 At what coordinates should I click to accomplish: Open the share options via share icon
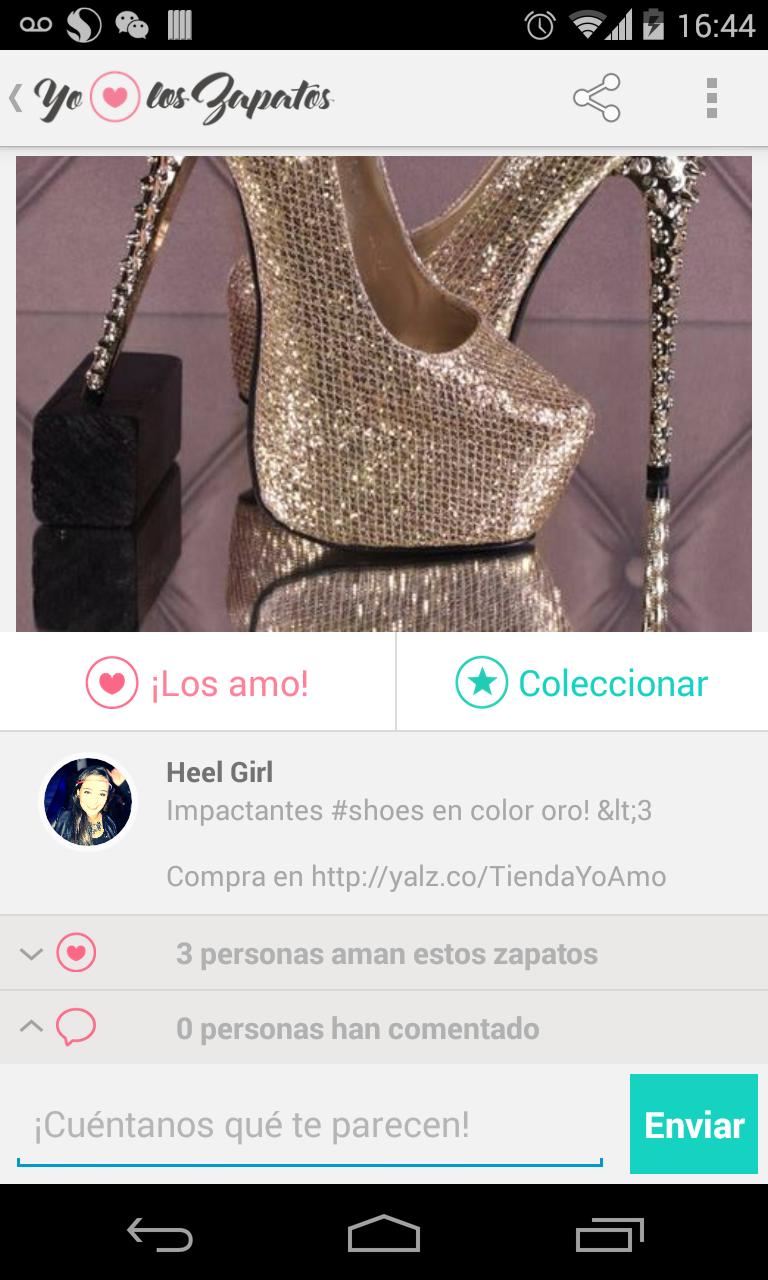point(595,98)
